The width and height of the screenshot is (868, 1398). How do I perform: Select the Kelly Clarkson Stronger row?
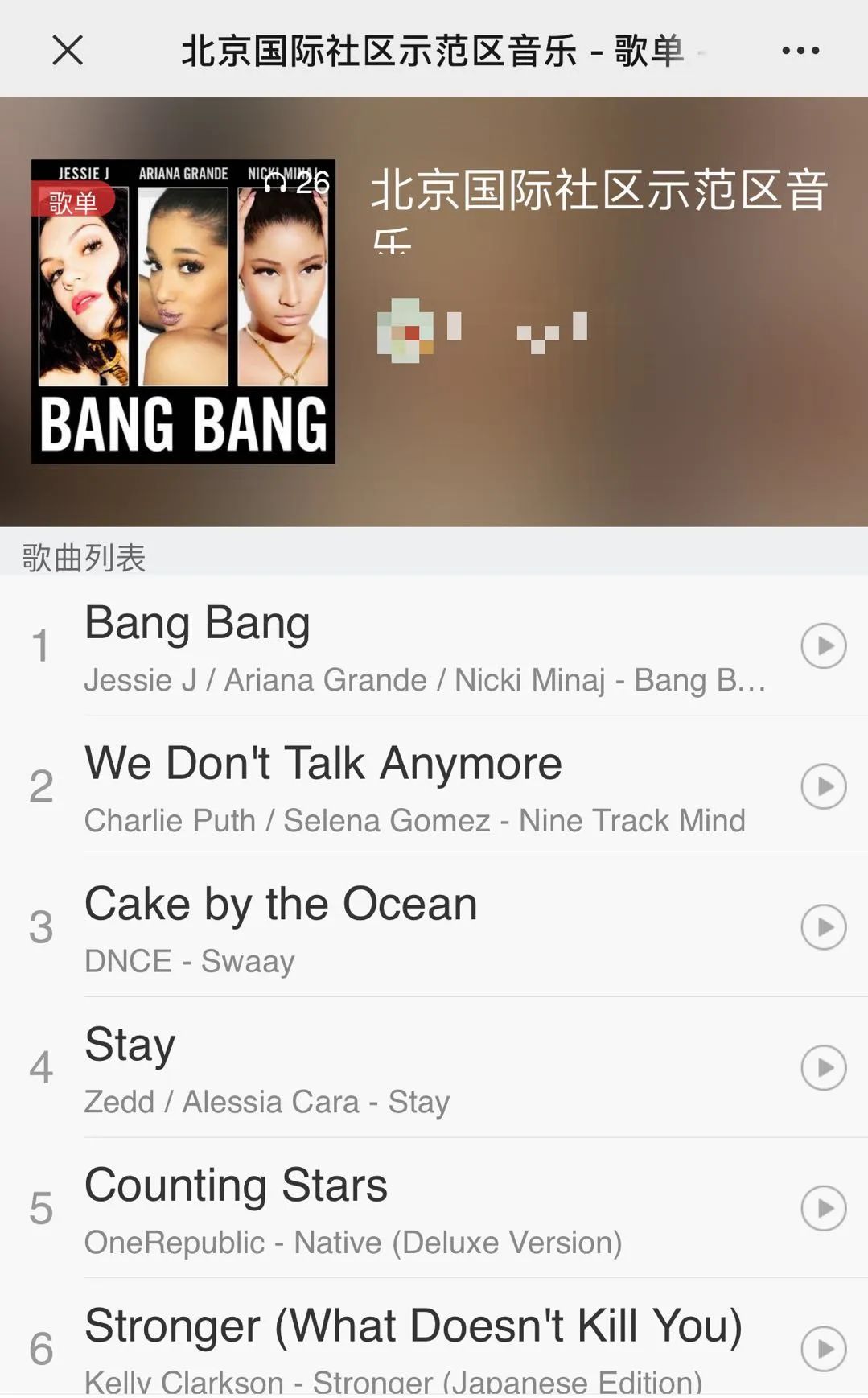[402, 1344]
